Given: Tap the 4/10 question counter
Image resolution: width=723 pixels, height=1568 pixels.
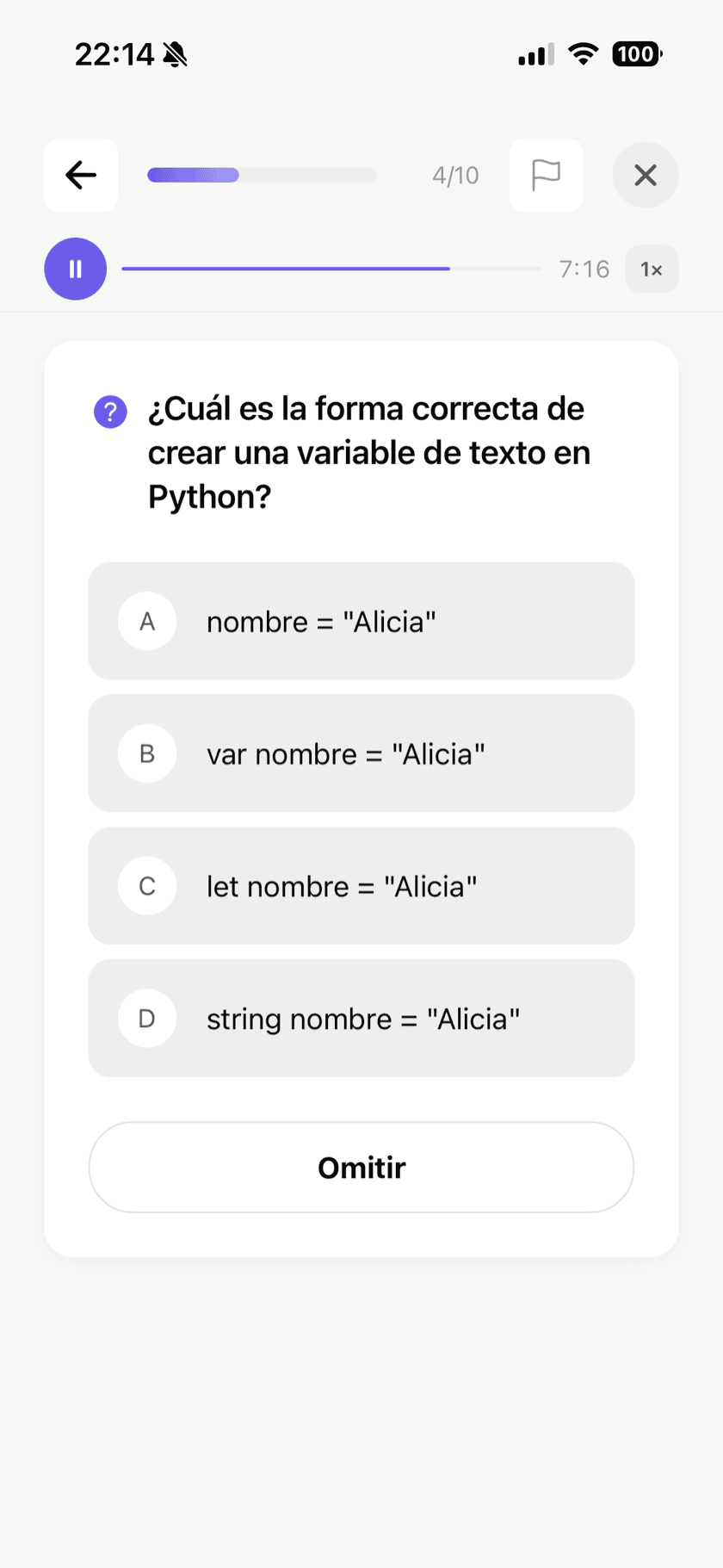Looking at the screenshot, I should click(455, 175).
